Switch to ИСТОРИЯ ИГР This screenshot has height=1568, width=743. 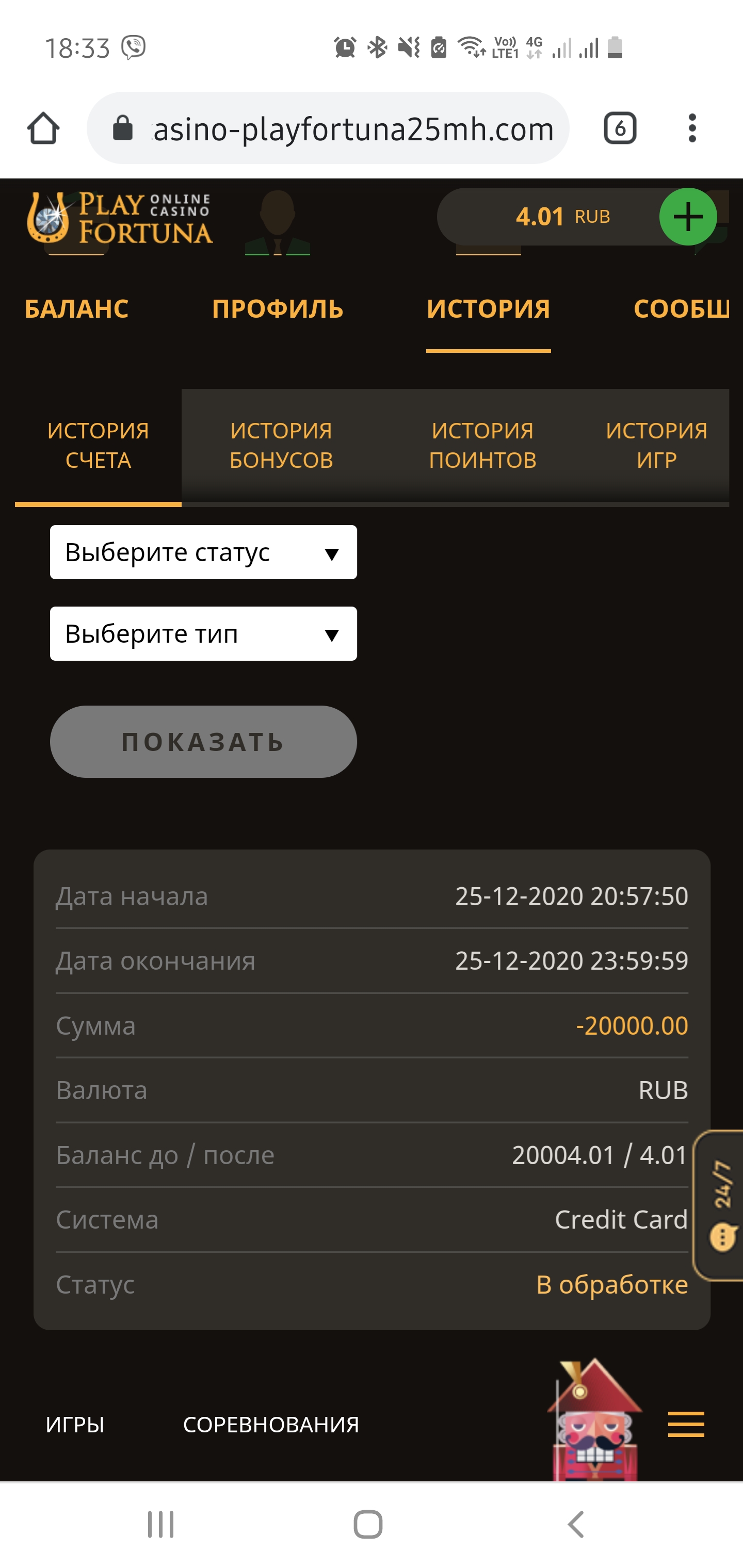point(656,446)
